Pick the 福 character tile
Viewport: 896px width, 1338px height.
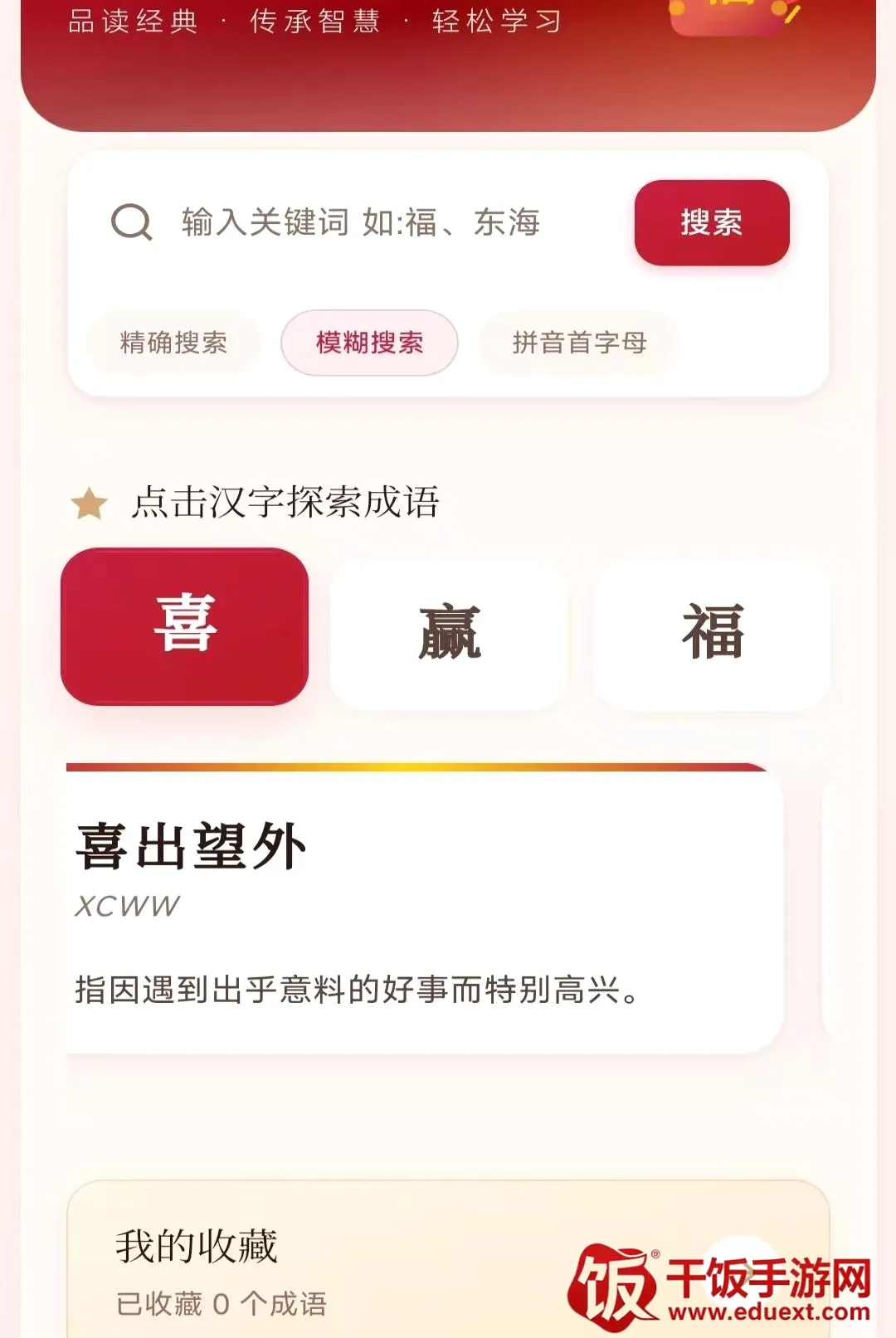(712, 635)
